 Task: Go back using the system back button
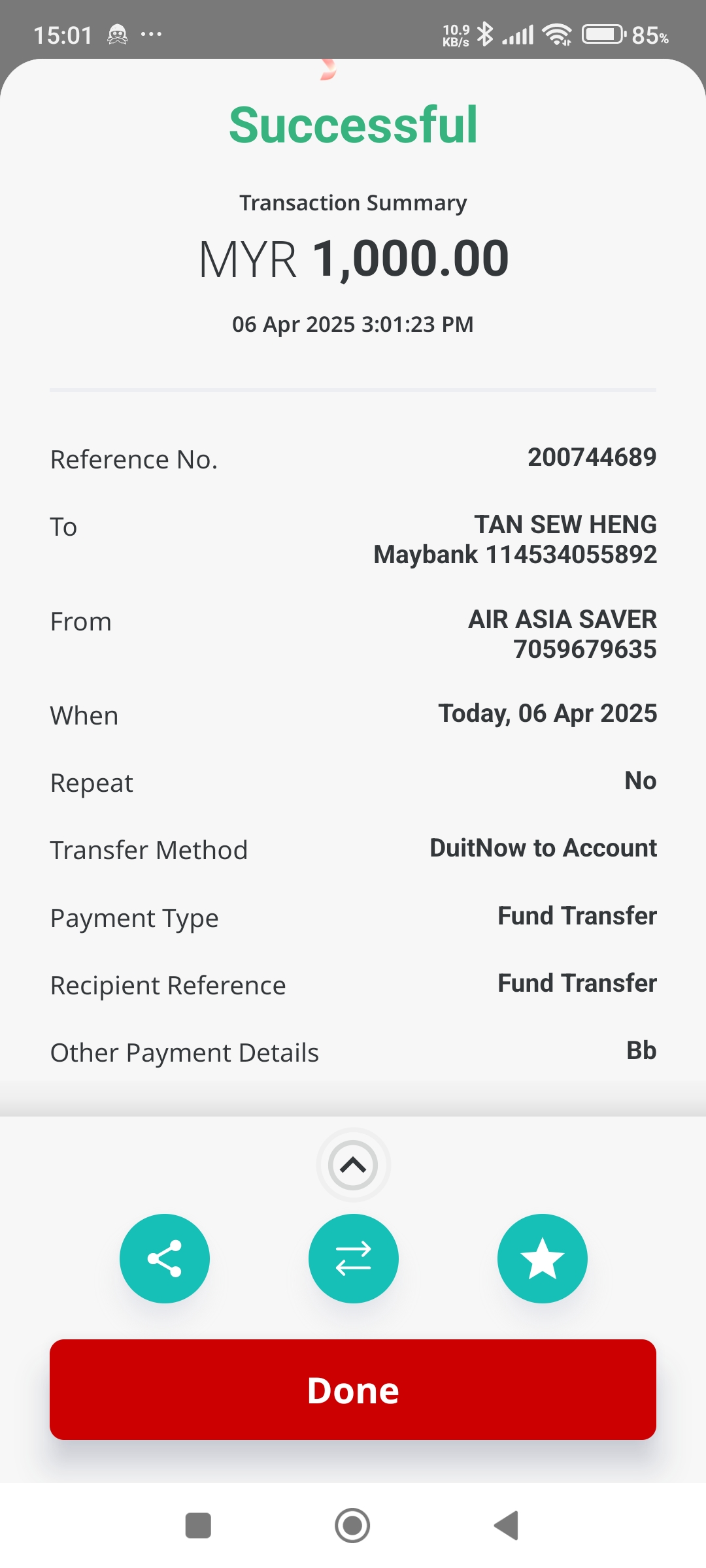[507, 1526]
